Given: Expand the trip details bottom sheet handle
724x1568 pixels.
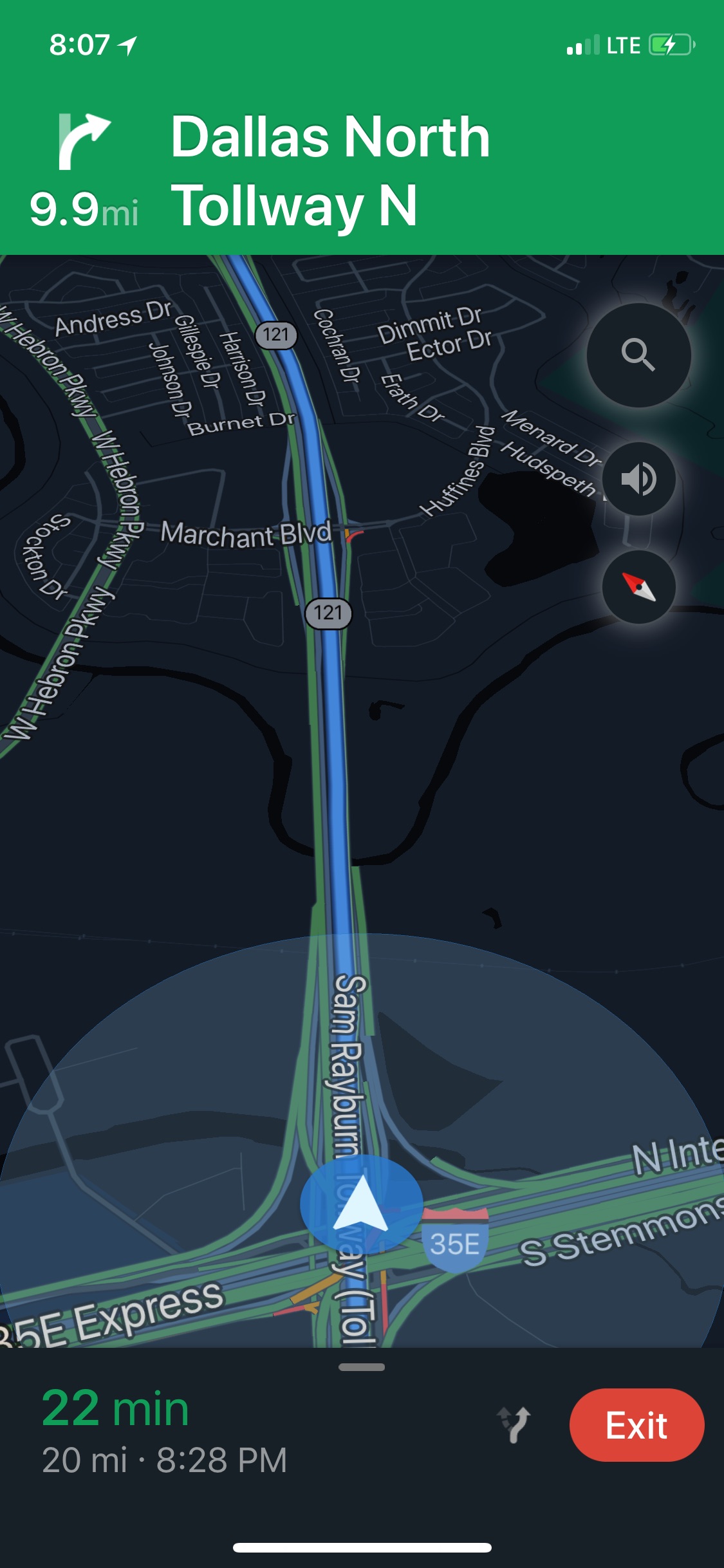Looking at the screenshot, I should [362, 1367].
